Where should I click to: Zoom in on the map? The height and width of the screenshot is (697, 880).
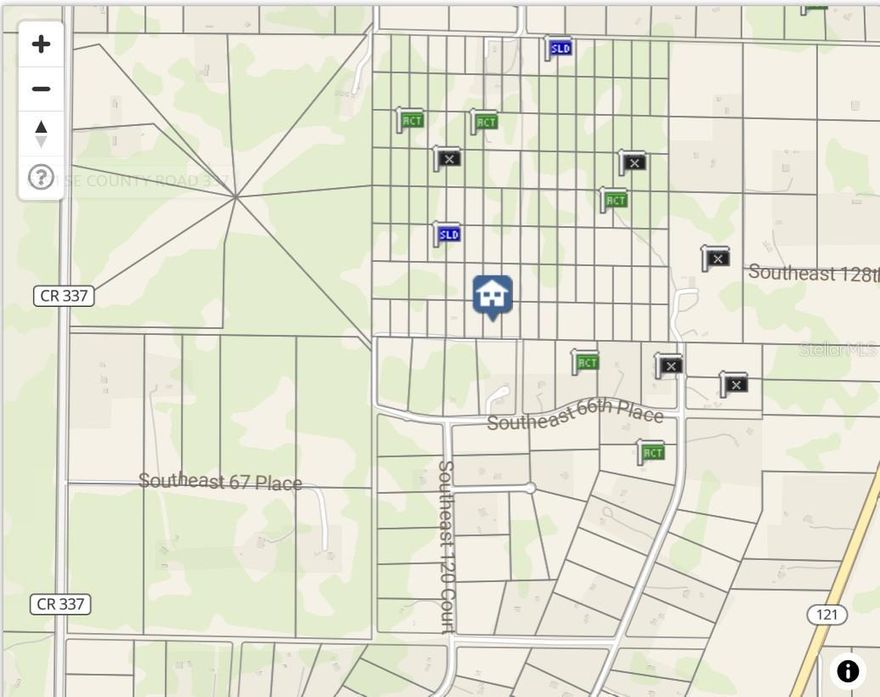pyautogui.click(x=41, y=44)
